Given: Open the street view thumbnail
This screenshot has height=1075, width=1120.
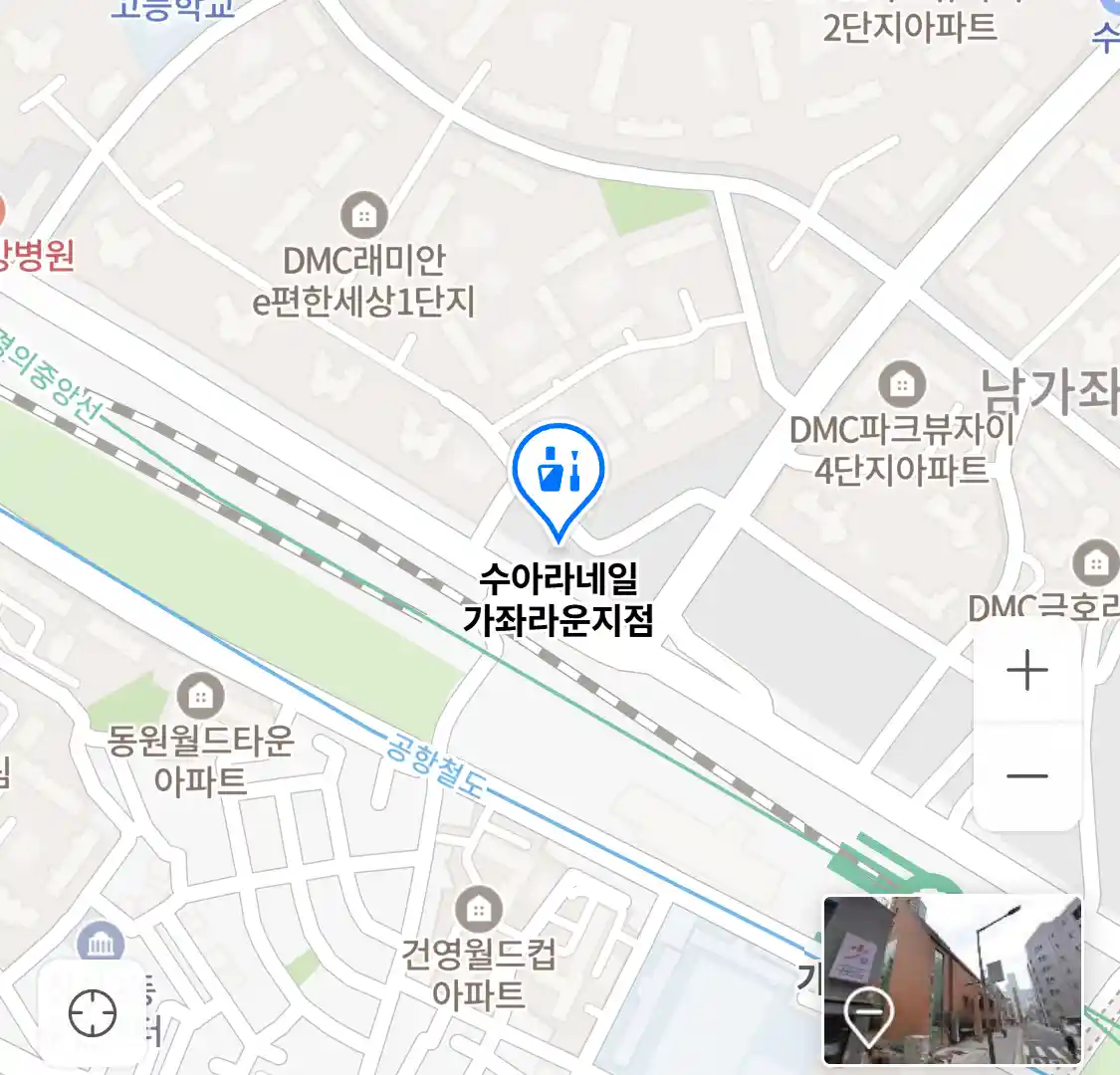Looking at the screenshot, I should tap(952, 980).
